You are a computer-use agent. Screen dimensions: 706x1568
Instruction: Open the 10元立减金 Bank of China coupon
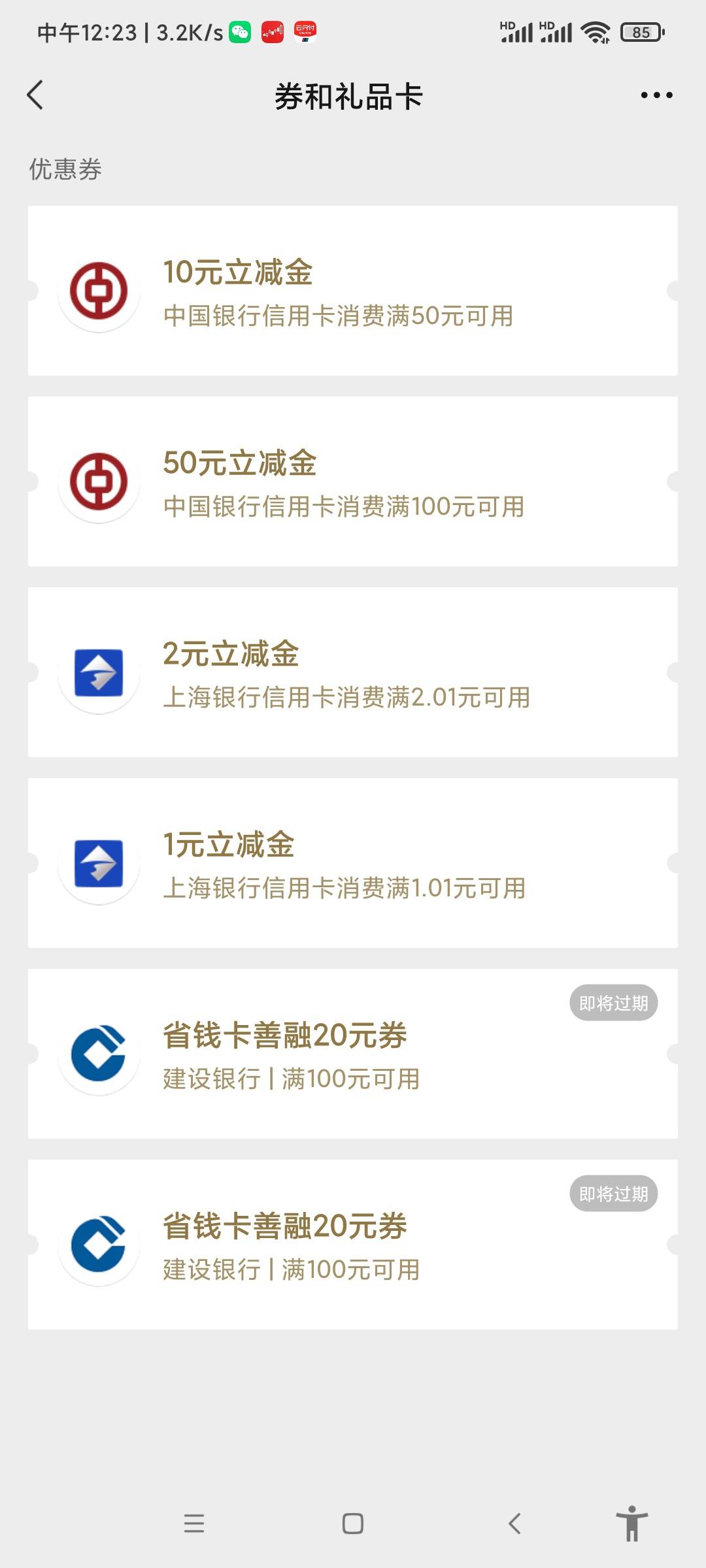[353, 291]
